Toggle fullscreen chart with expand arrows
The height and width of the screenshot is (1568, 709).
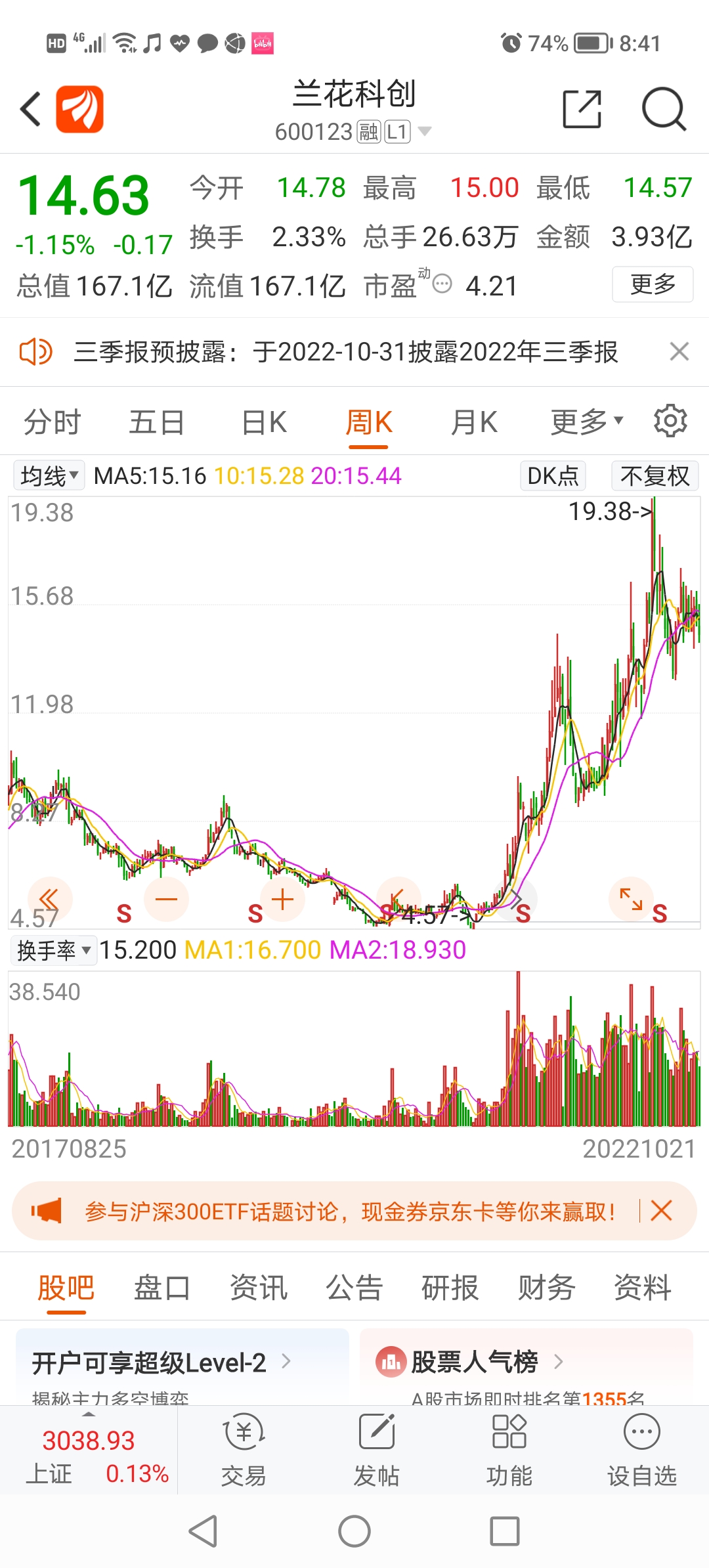632,900
